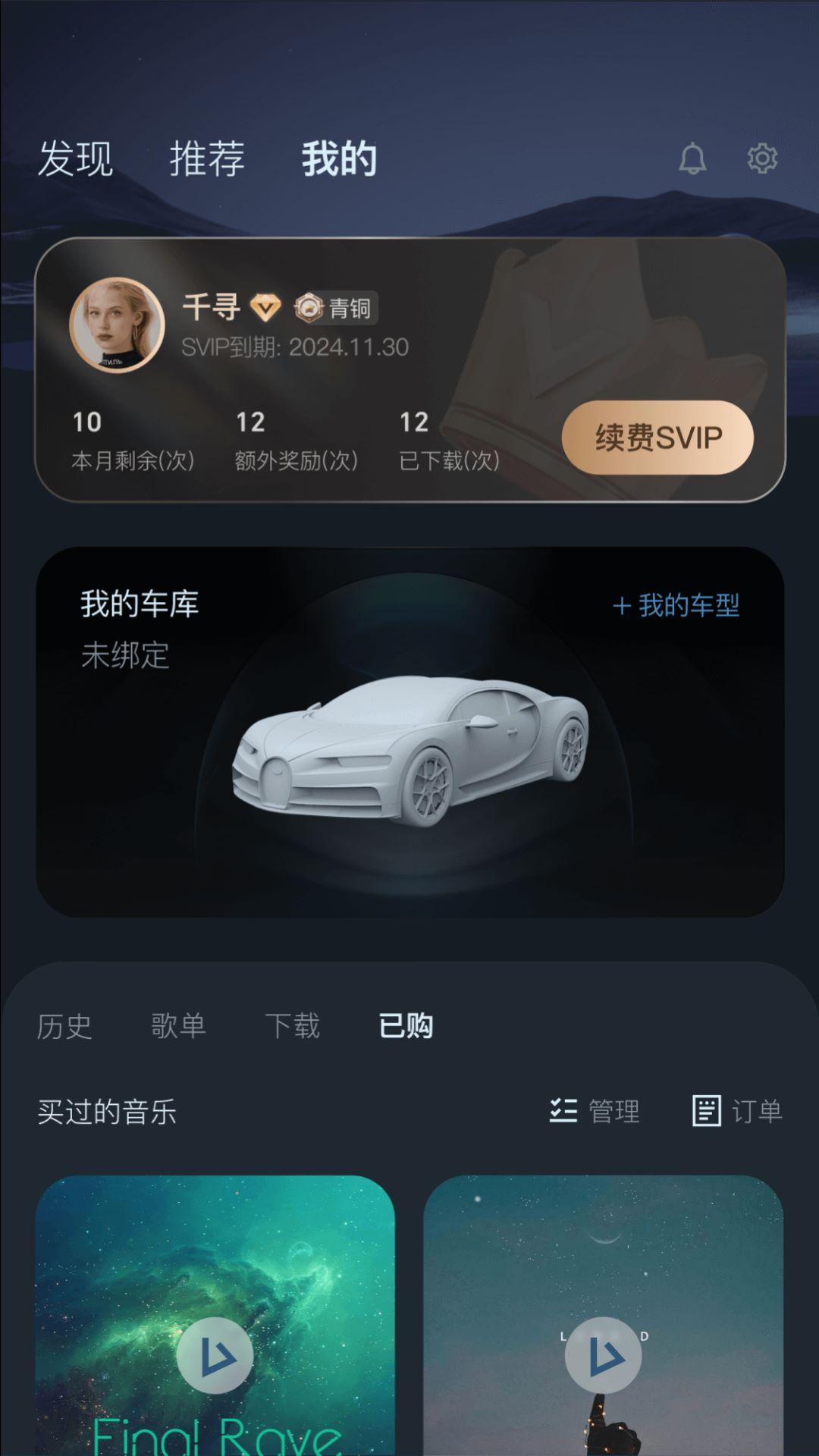This screenshot has width=819, height=1456.
Task: Switch to the 发现 tab
Action: [76, 159]
